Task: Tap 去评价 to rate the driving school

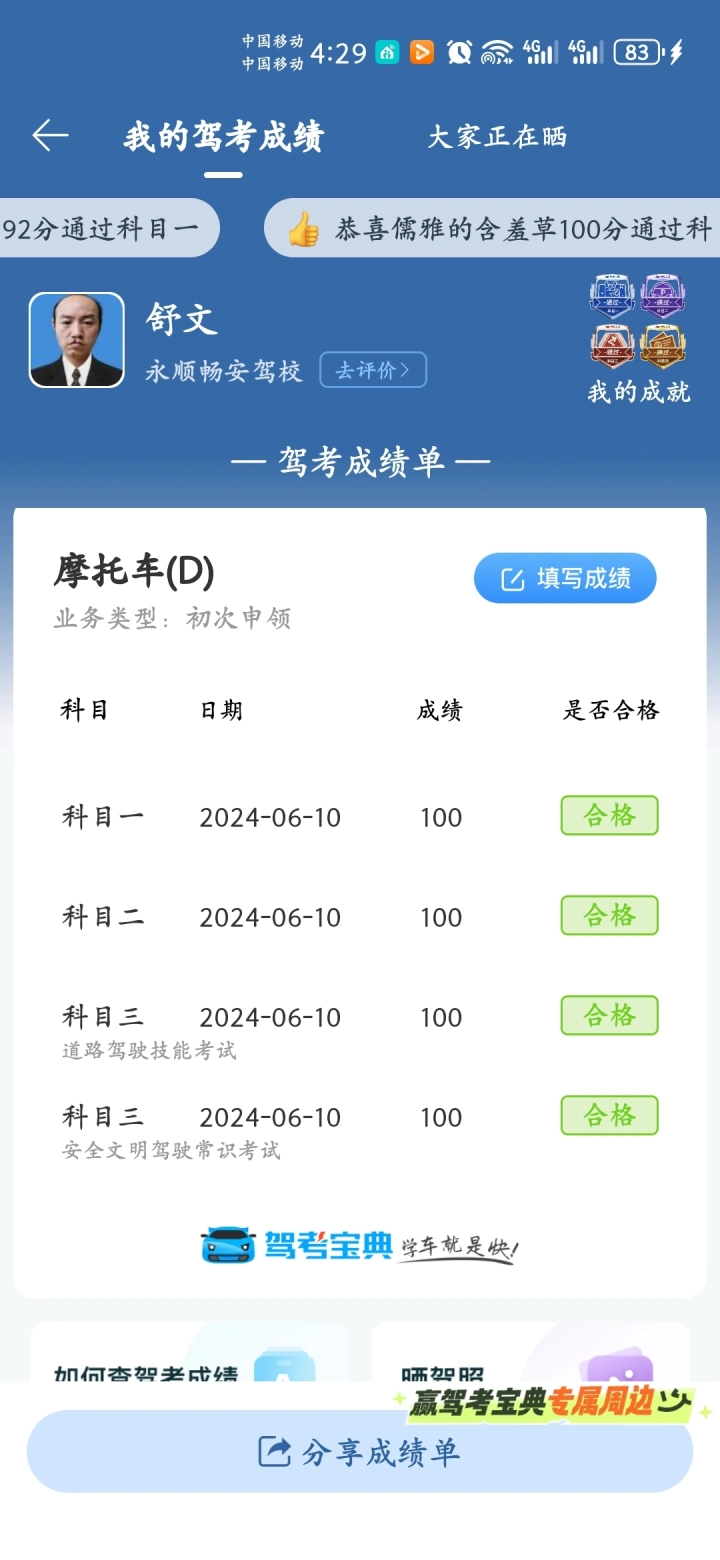Action: point(373,370)
